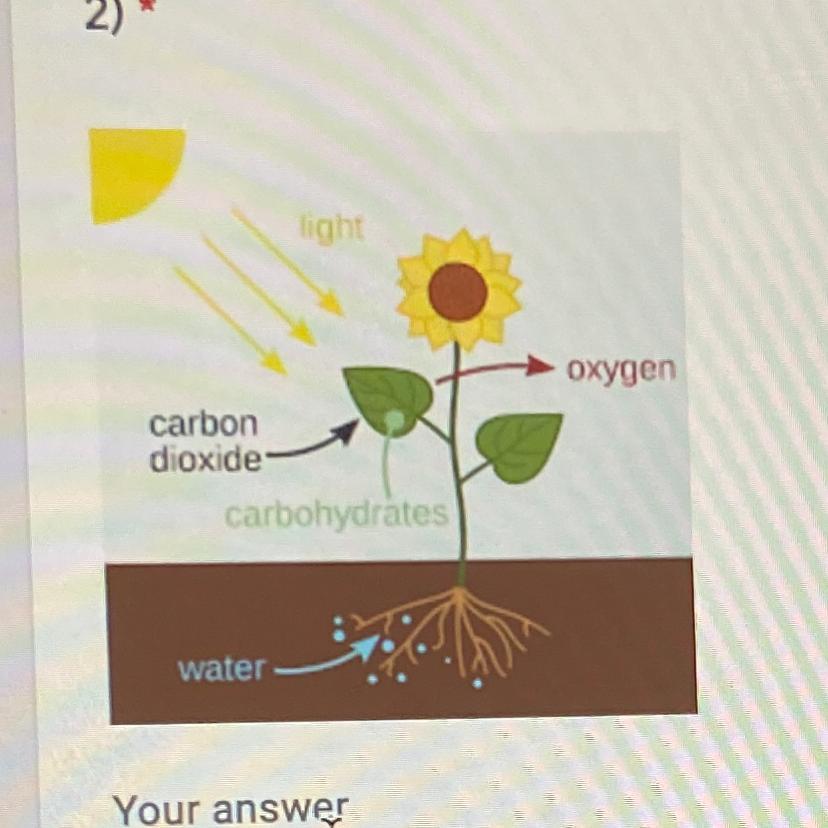Viewport: 828px width, 828px height.
Task: Tap the Your answer text field
Action: [232, 807]
